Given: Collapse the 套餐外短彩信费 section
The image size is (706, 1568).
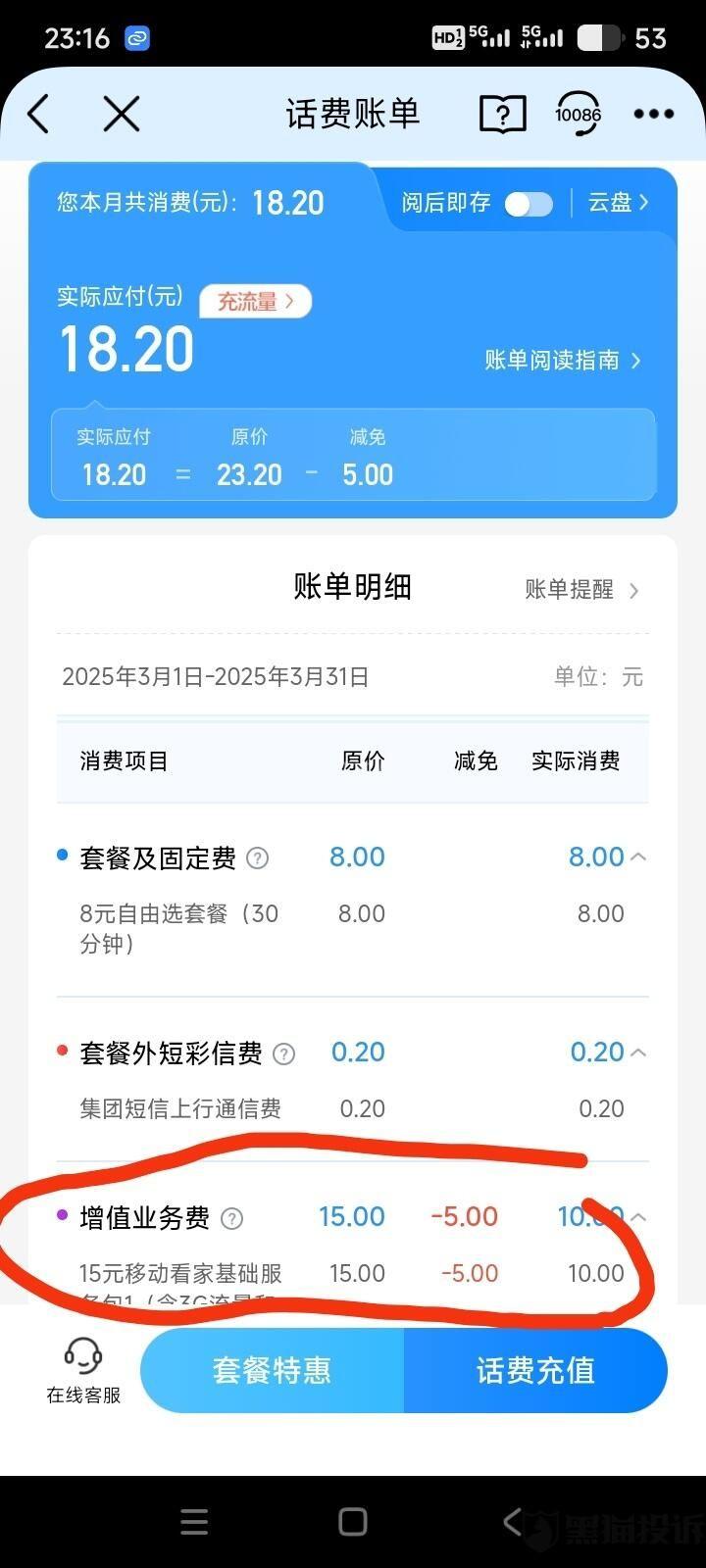Looking at the screenshot, I should coord(638,1053).
